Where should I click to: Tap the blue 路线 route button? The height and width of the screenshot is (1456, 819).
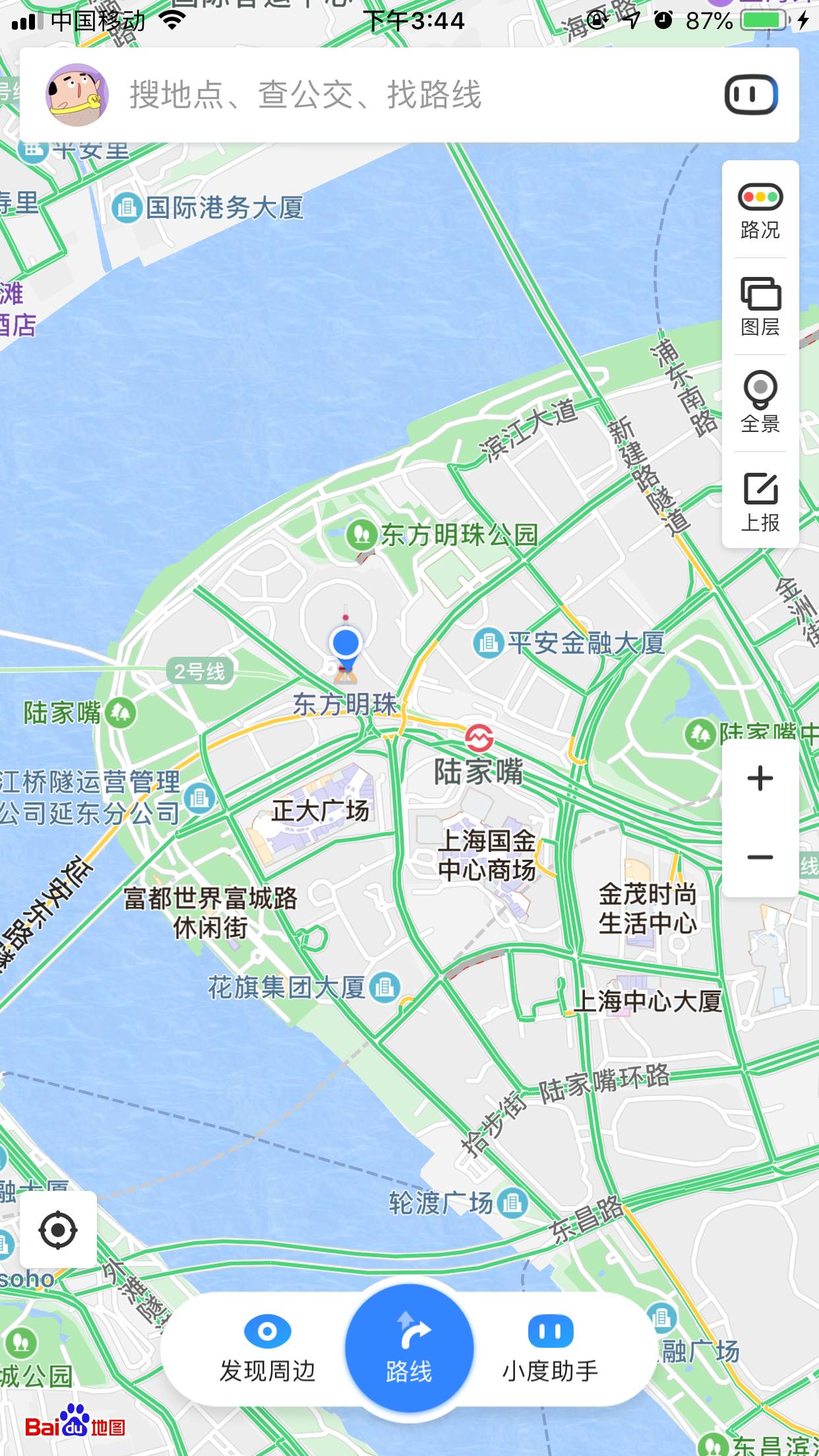[x=409, y=1349]
